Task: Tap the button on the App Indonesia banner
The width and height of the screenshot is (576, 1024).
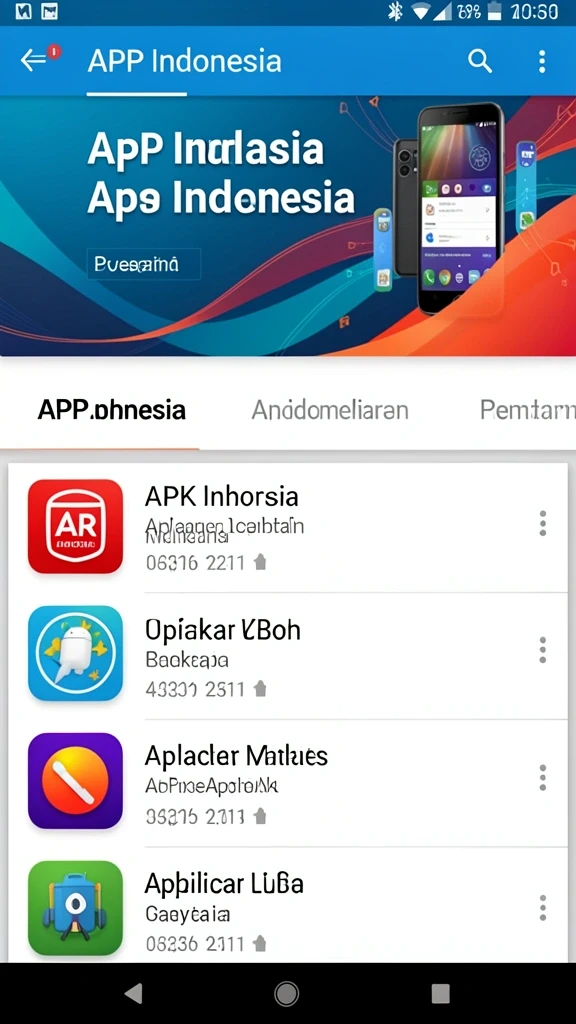Action: [144, 264]
